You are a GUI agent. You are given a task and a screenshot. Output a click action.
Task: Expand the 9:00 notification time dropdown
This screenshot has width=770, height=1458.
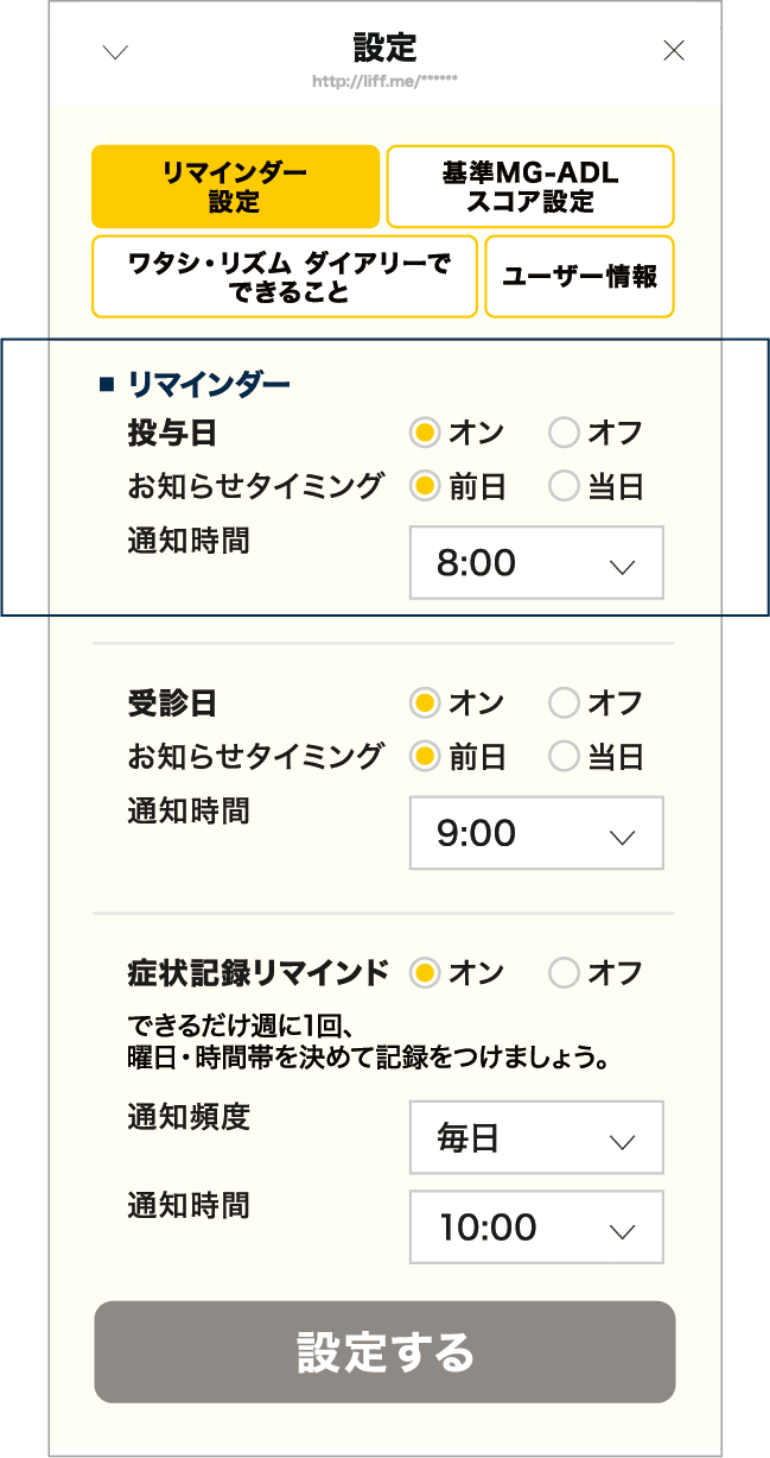[x=536, y=833]
